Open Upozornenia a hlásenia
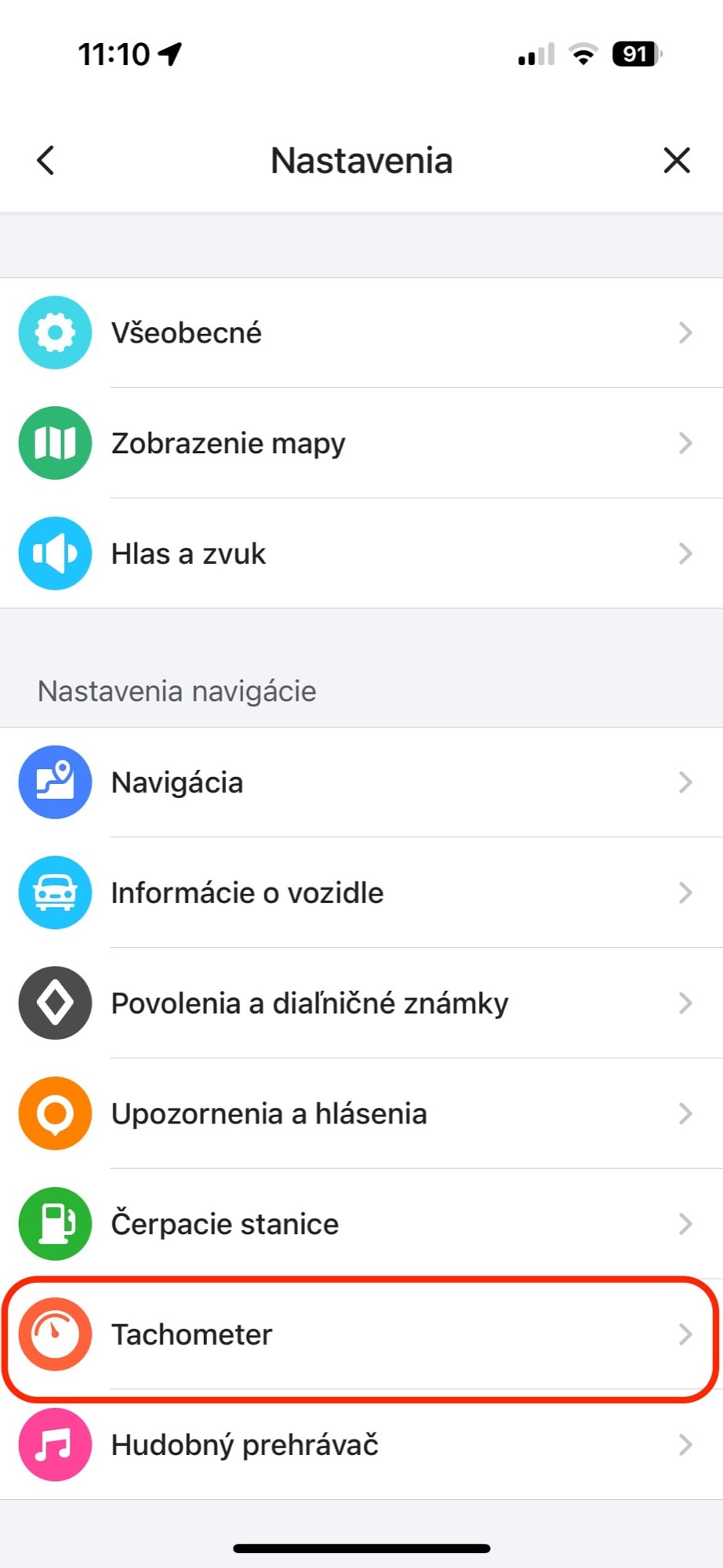 (x=361, y=1113)
